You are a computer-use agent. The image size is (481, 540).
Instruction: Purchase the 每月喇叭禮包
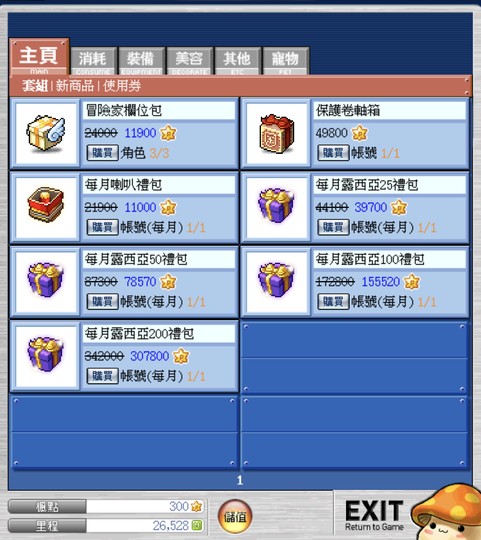(102, 227)
